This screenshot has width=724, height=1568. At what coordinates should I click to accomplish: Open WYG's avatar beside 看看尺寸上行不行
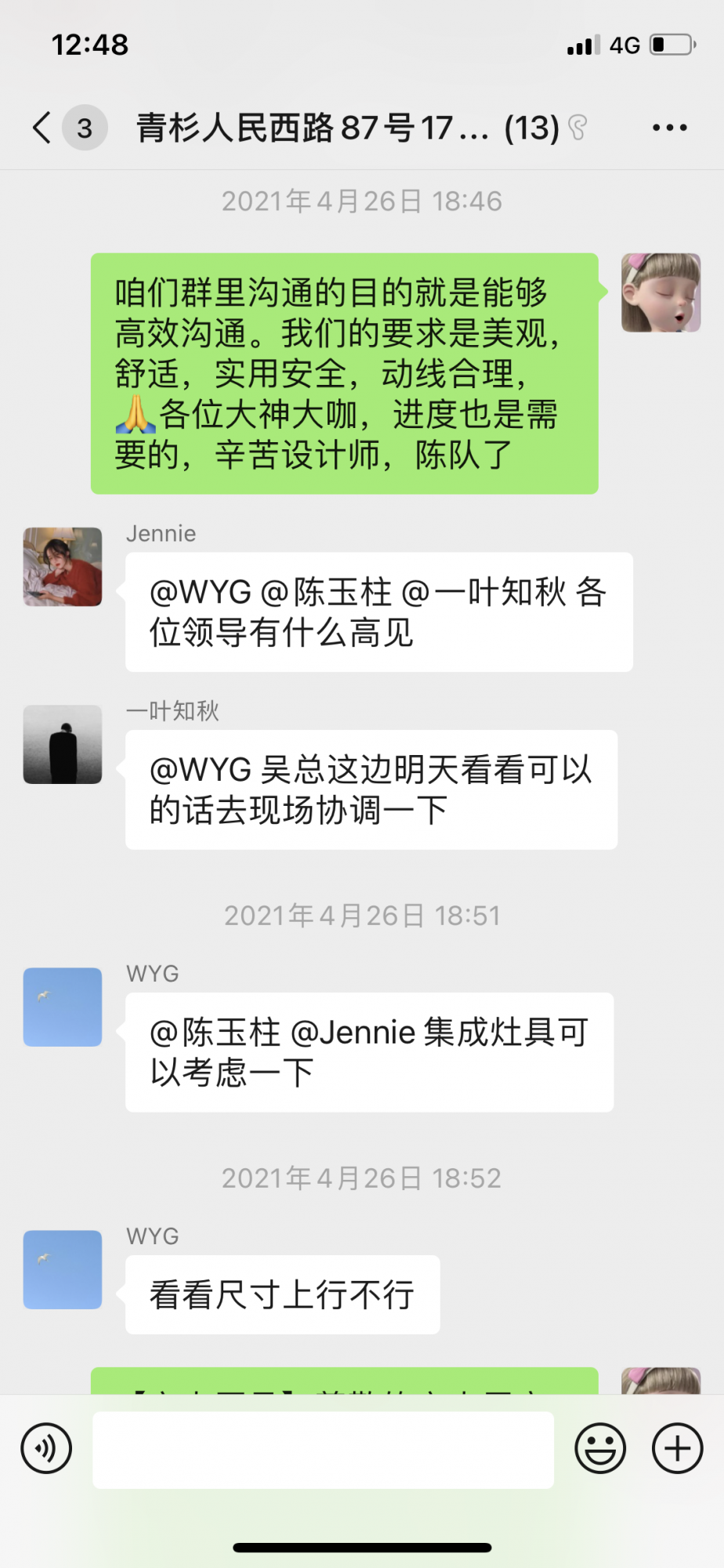pyautogui.click(x=63, y=1269)
